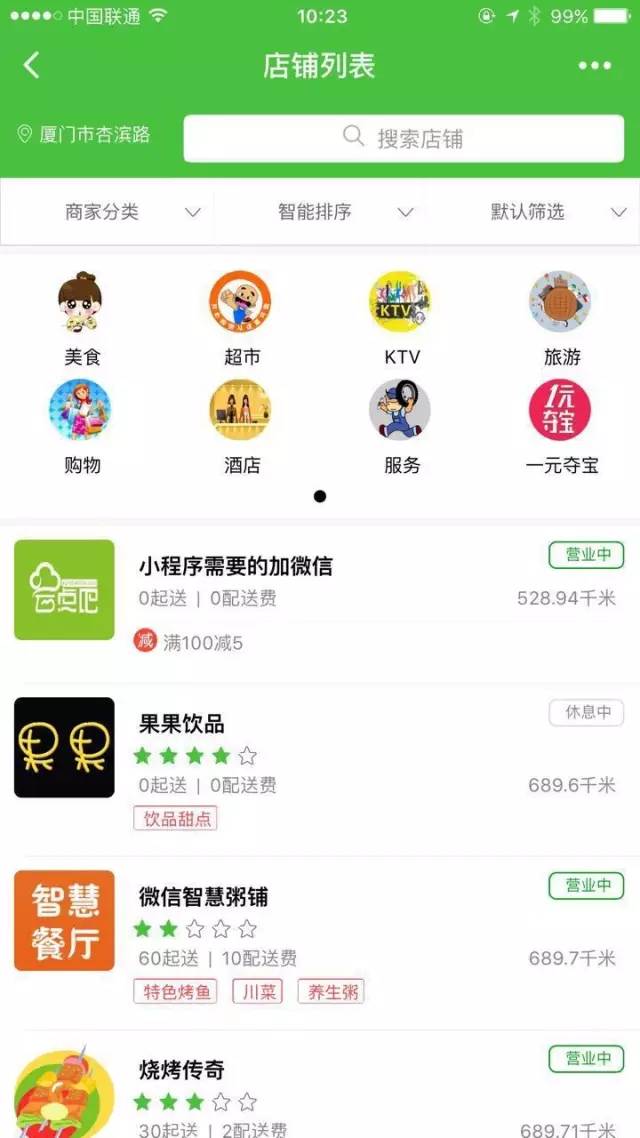Change location 厦门市杏滨路

(84, 134)
